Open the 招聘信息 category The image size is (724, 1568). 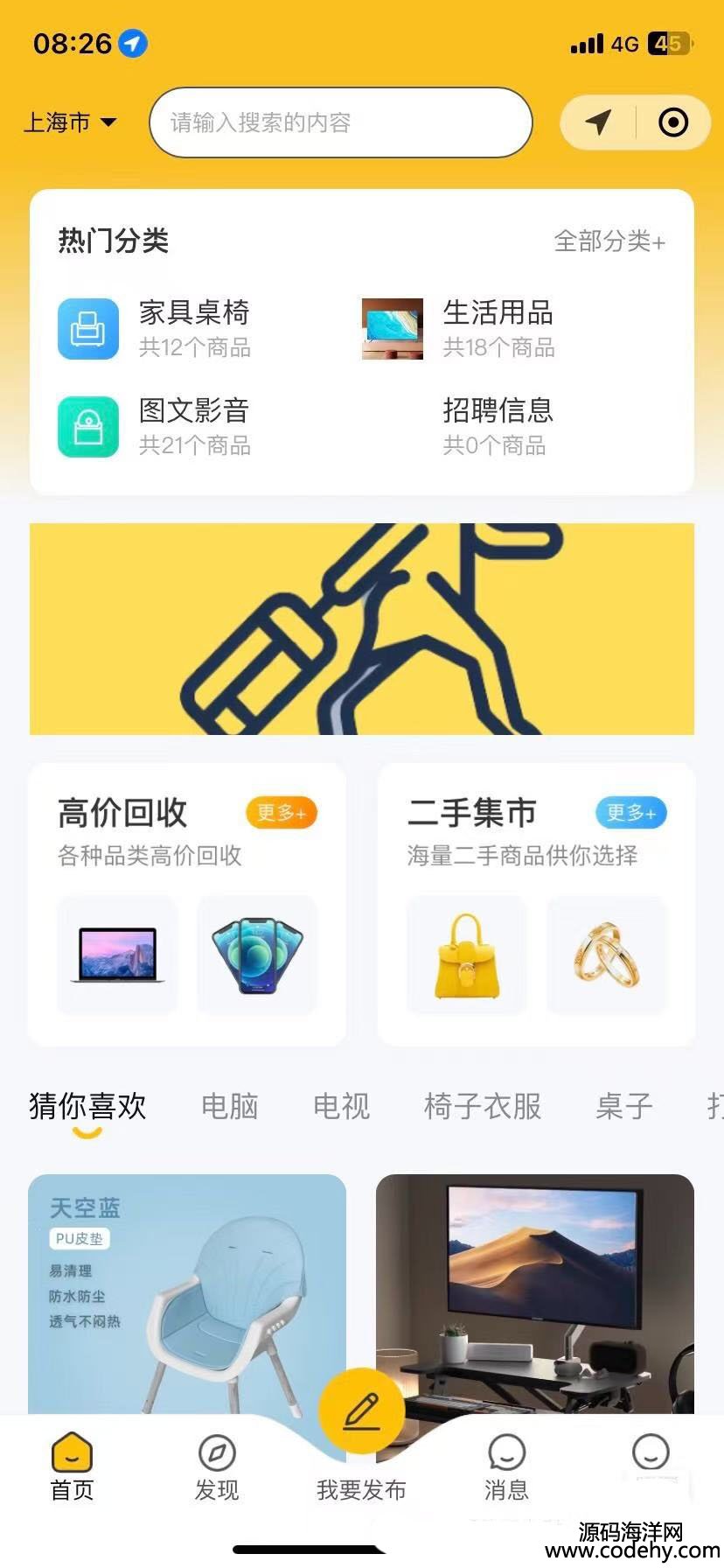click(497, 426)
